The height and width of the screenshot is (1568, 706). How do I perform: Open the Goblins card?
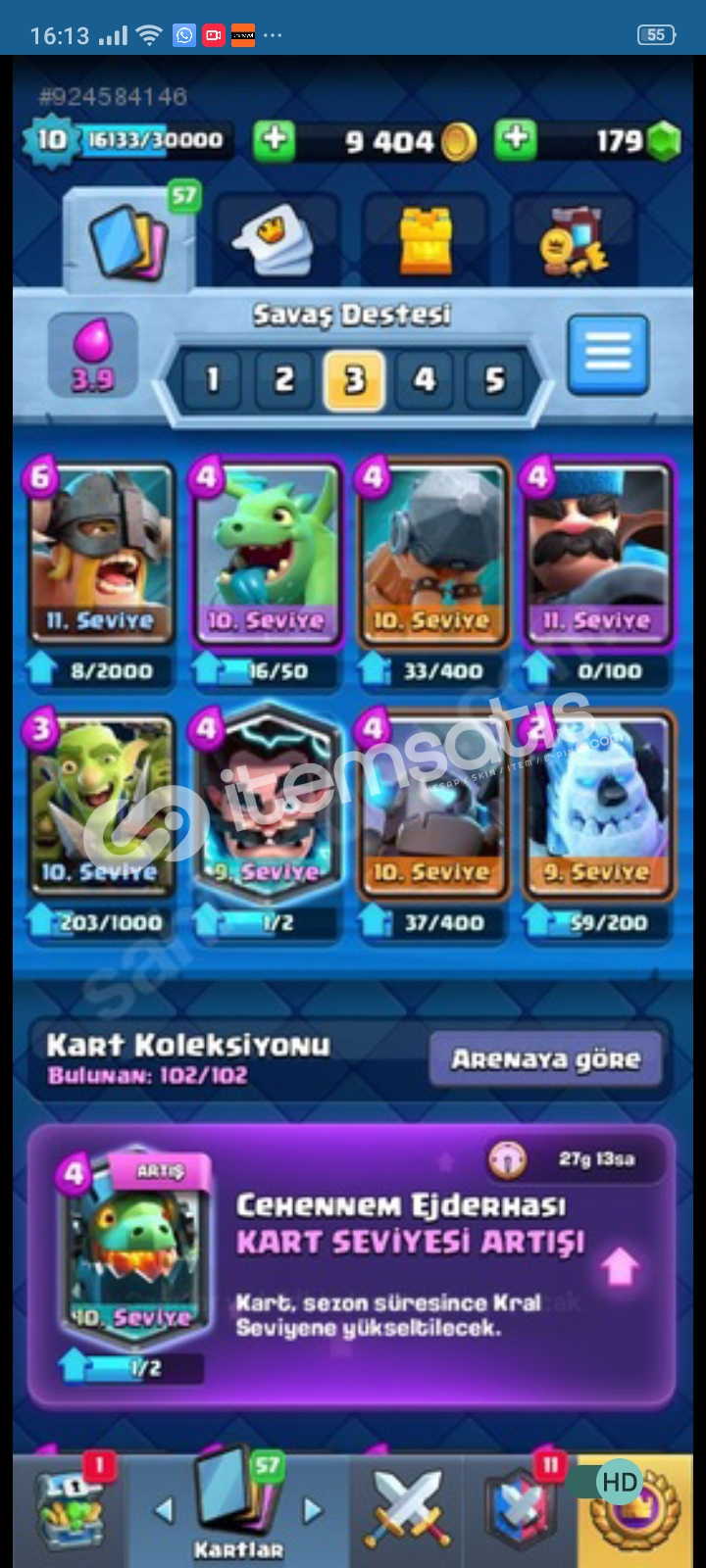pos(100,806)
